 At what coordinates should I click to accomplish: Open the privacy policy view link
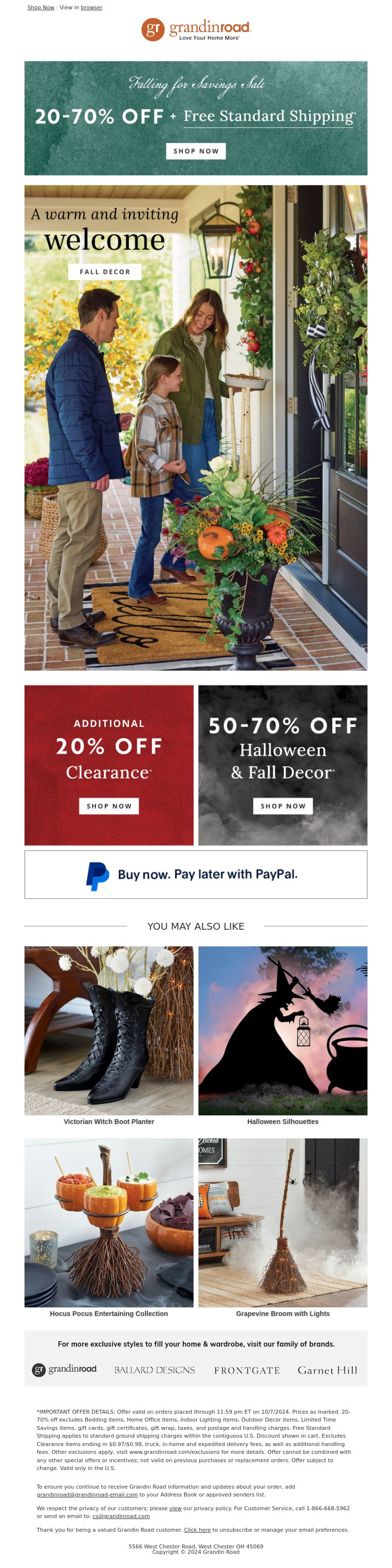175,1508
